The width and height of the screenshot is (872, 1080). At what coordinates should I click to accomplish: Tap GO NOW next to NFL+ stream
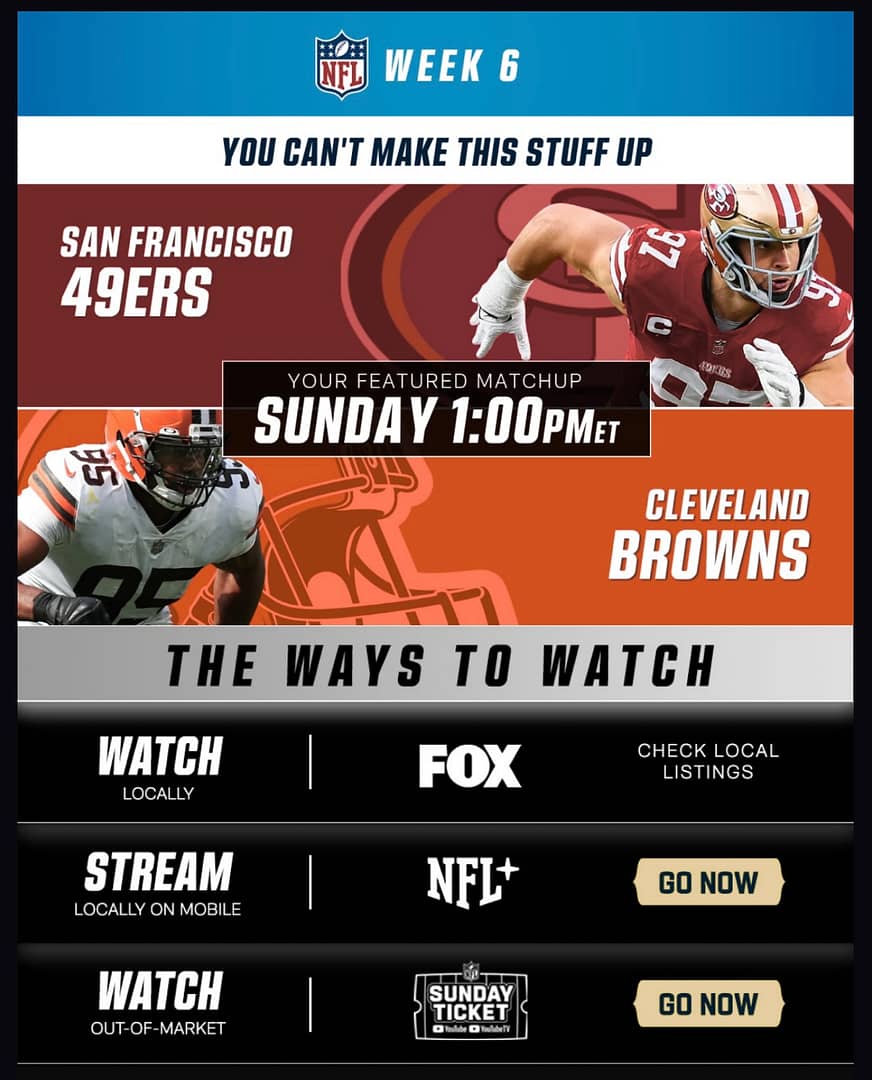click(709, 882)
